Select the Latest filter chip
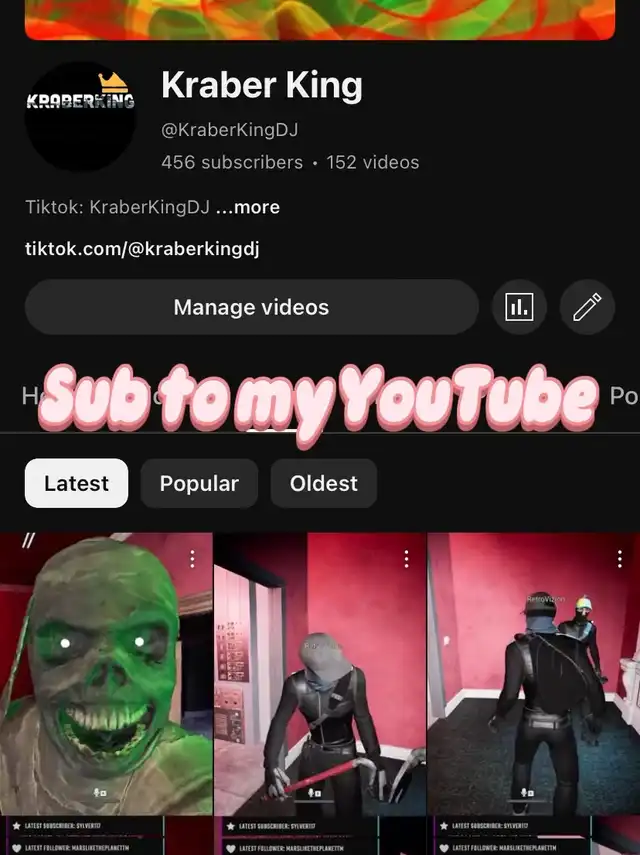Image resolution: width=640 pixels, height=855 pixels. pos(76,484)
